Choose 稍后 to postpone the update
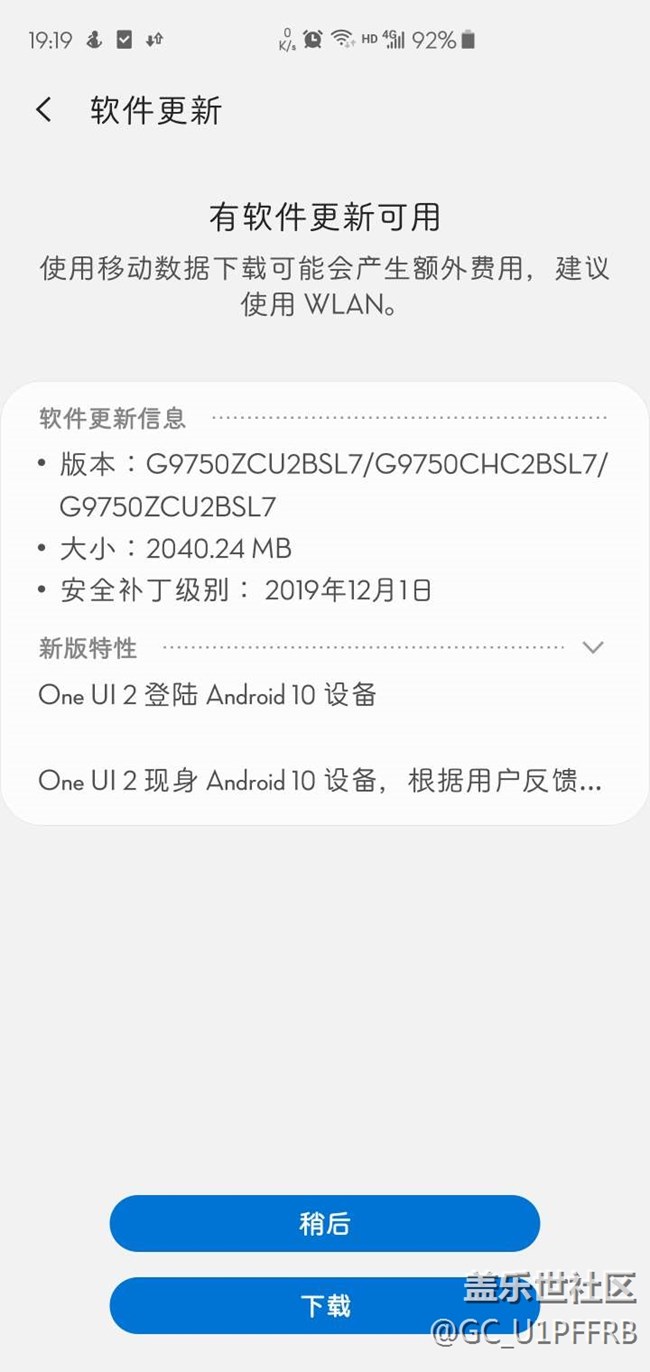This screenshot has height=1372, width=650. (x=324, y=1223)
